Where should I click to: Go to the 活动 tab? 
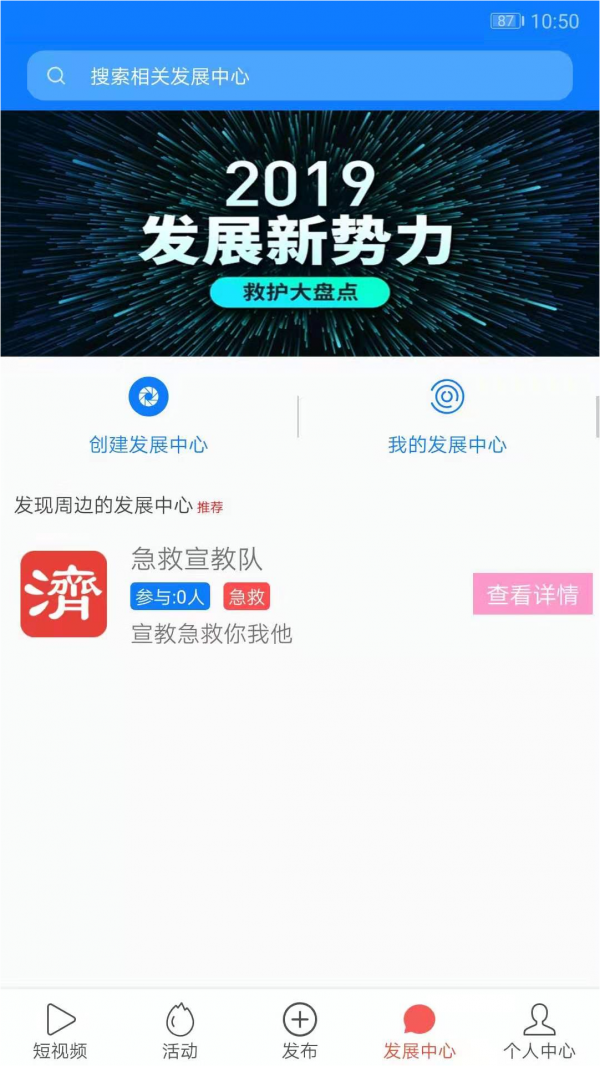[x=180, y=1030]
